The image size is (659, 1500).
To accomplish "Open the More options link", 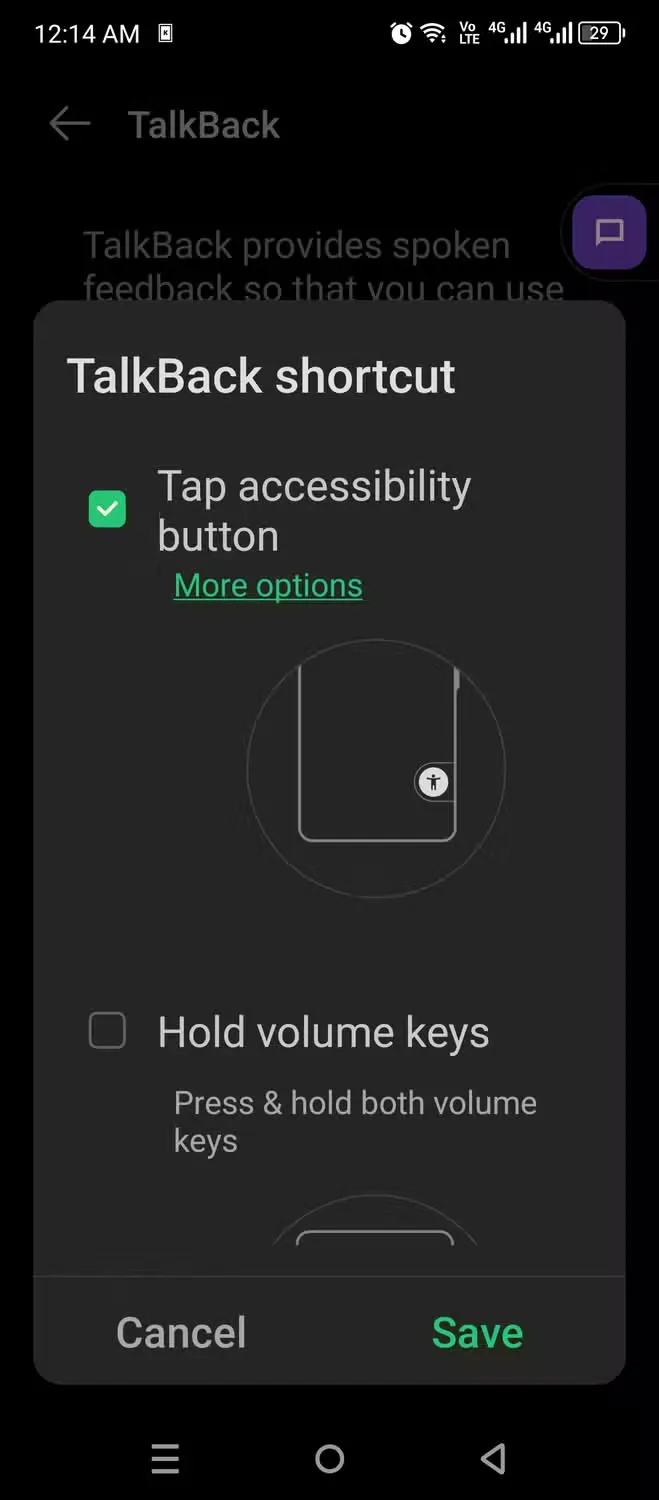I will (268, 585).
